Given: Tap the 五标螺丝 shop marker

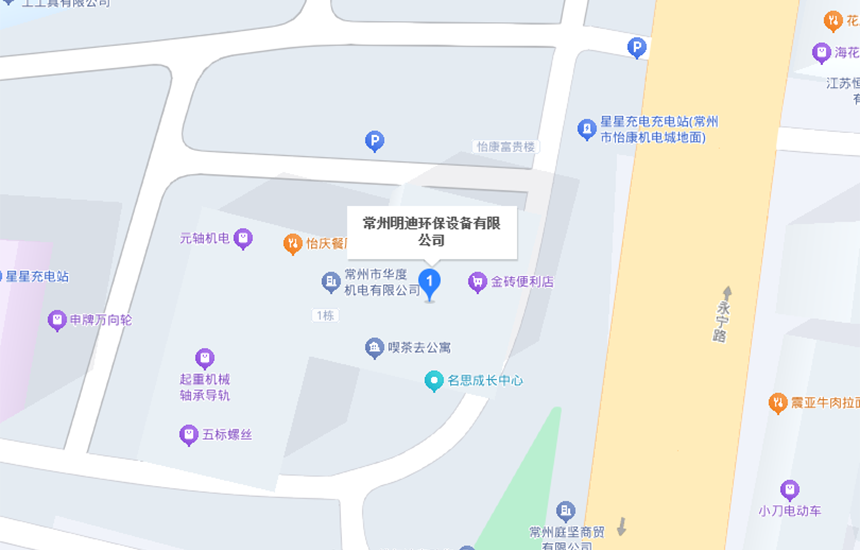Looking at the screenshot, I should 188,435.
